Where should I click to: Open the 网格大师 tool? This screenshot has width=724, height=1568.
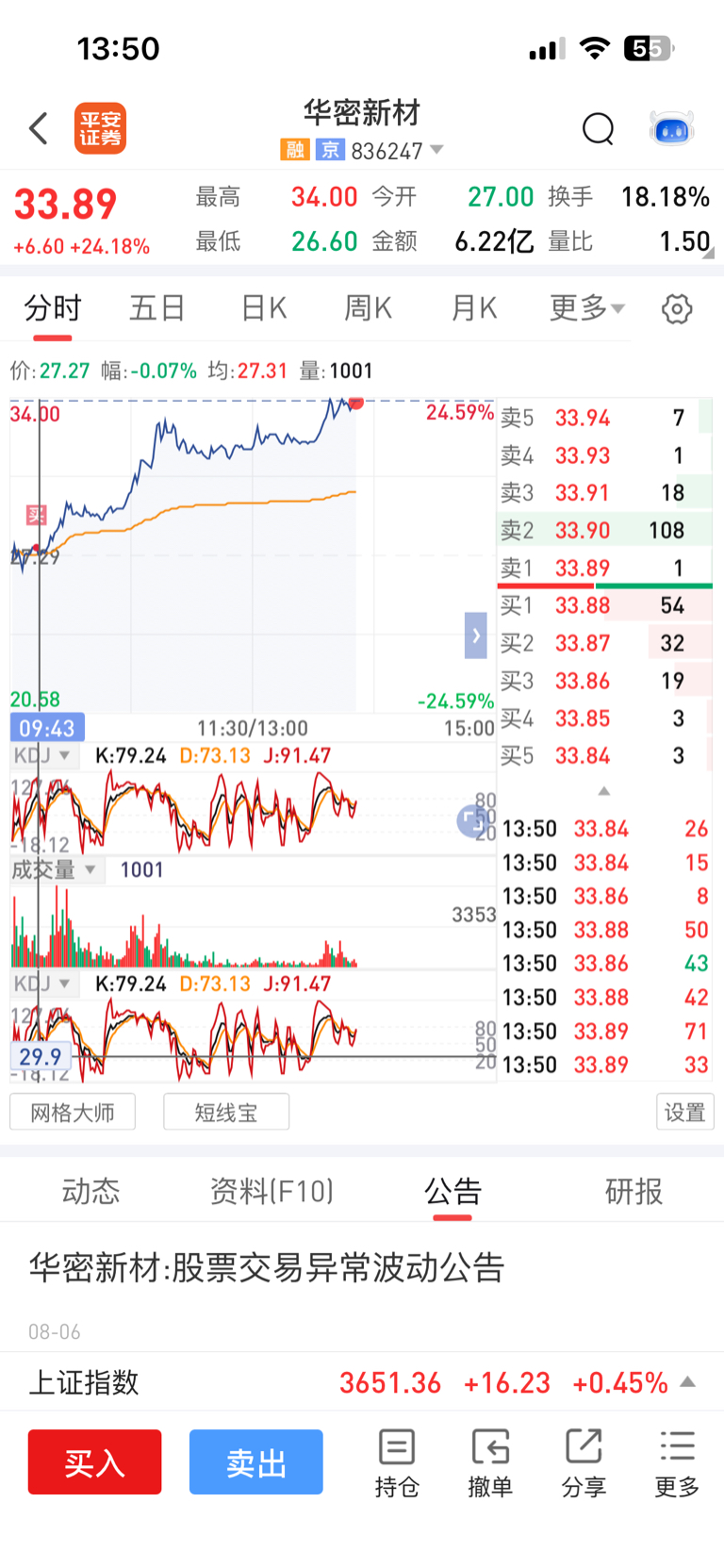coord(73,1113)
